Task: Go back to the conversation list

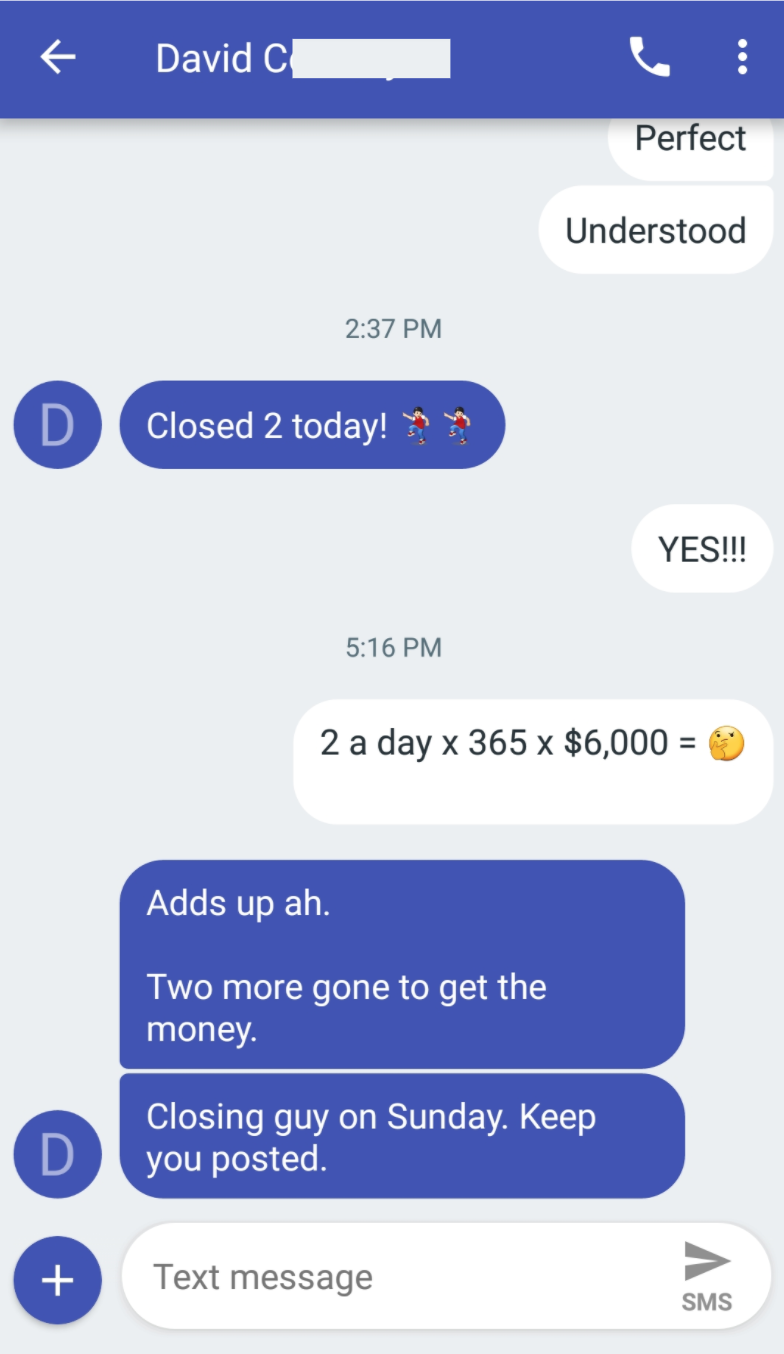Action: (x=58, y=58)
